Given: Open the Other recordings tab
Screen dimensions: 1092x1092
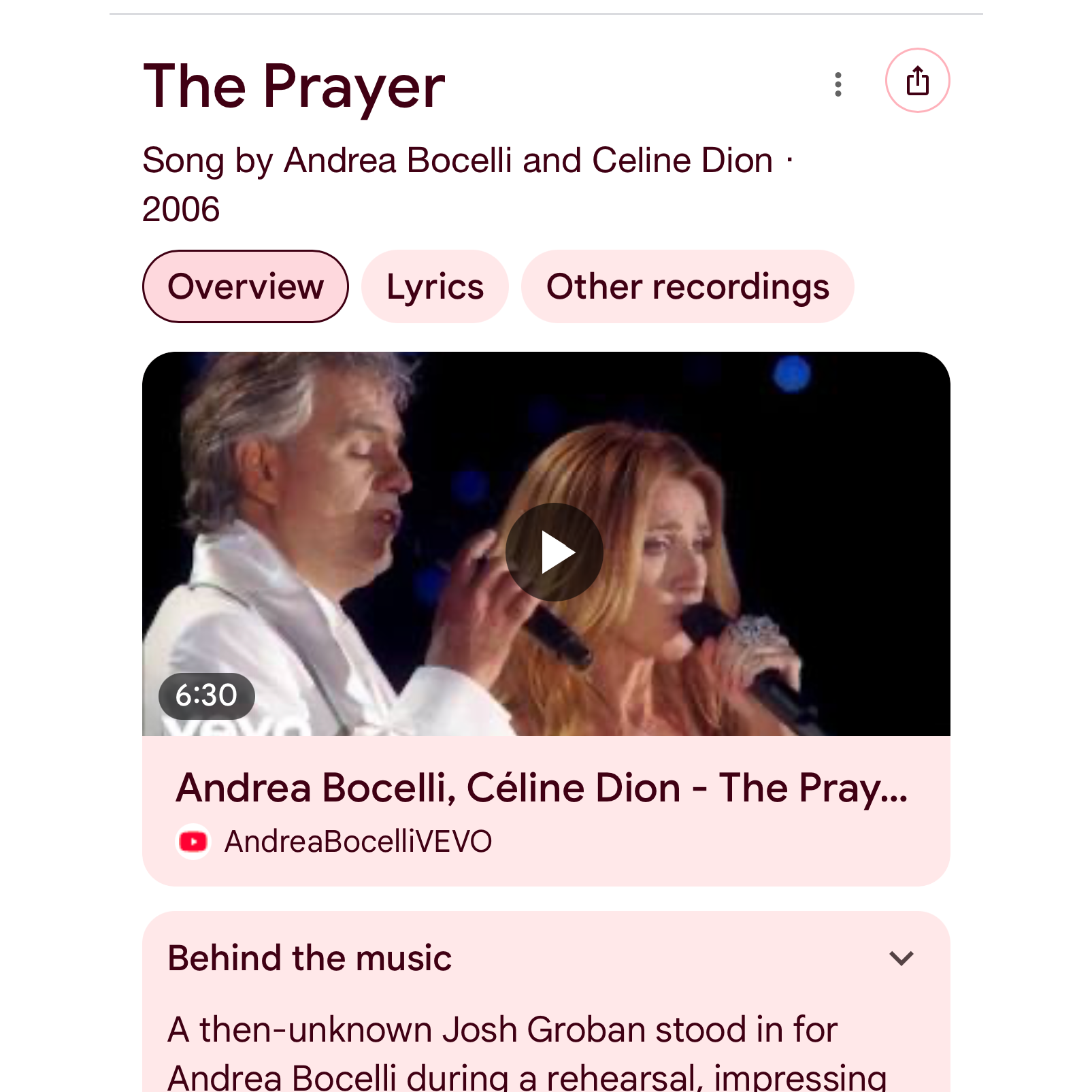Looking at the screenshot, I should coord(687,286).
